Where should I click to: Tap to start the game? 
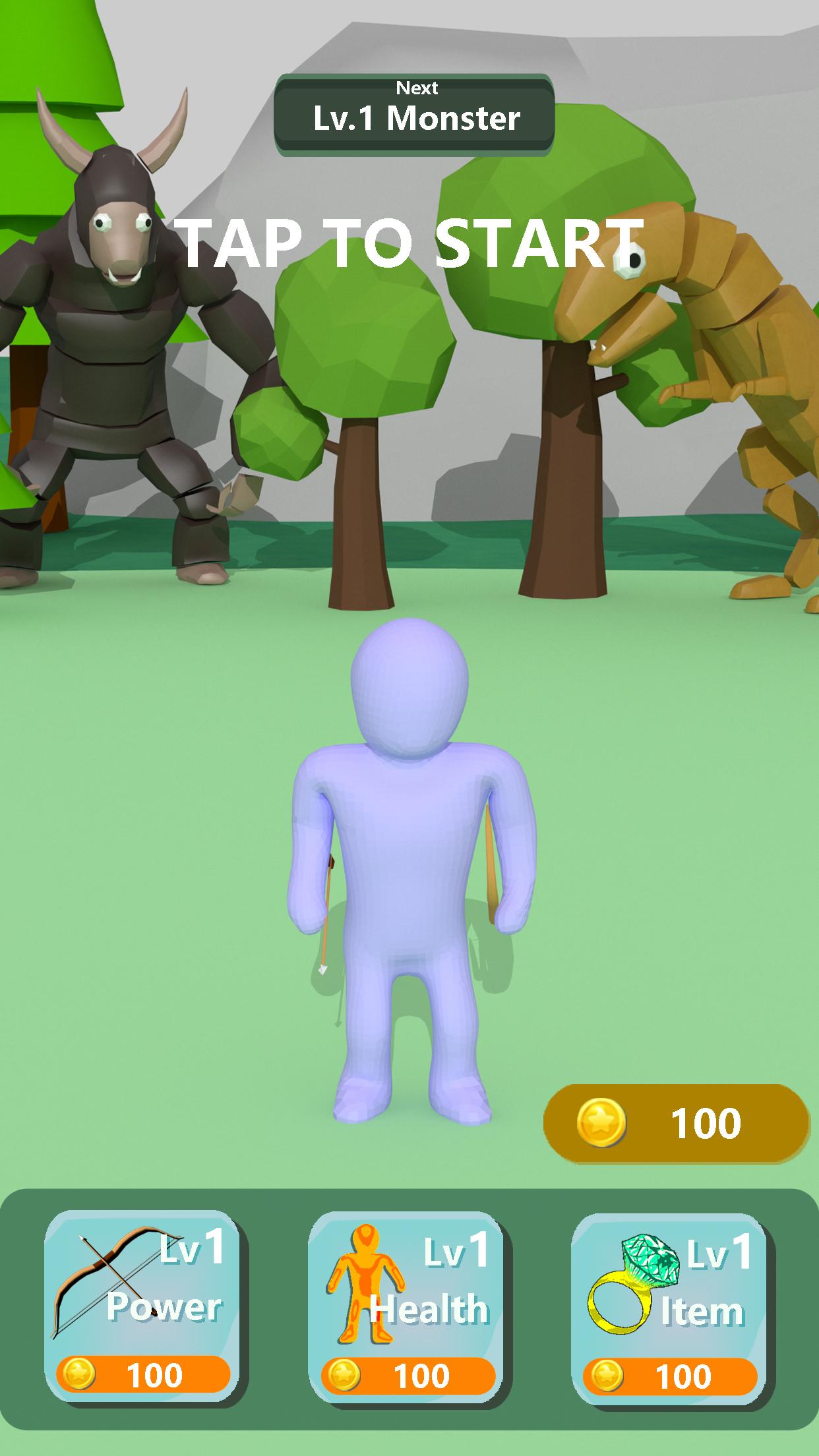(409, 244)
